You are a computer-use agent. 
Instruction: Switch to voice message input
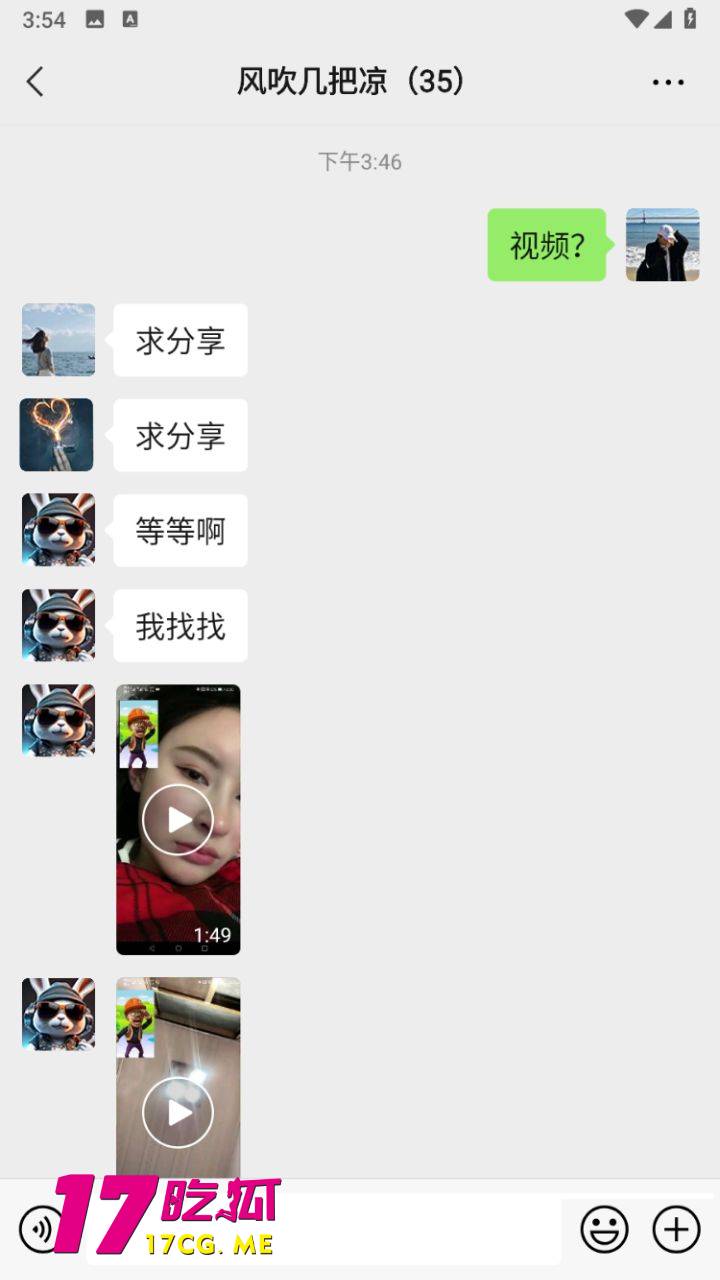tap(38, 1228)
